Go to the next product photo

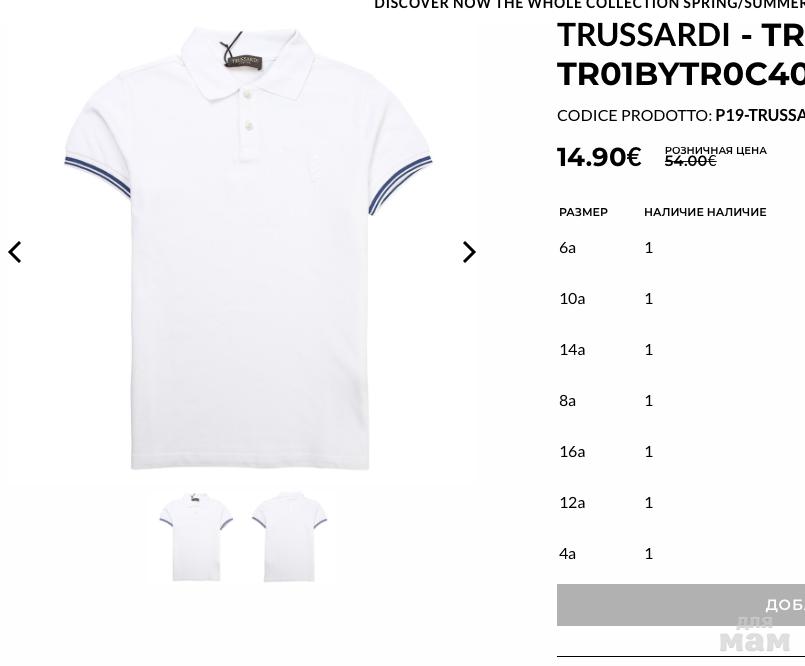click(469, 252)
